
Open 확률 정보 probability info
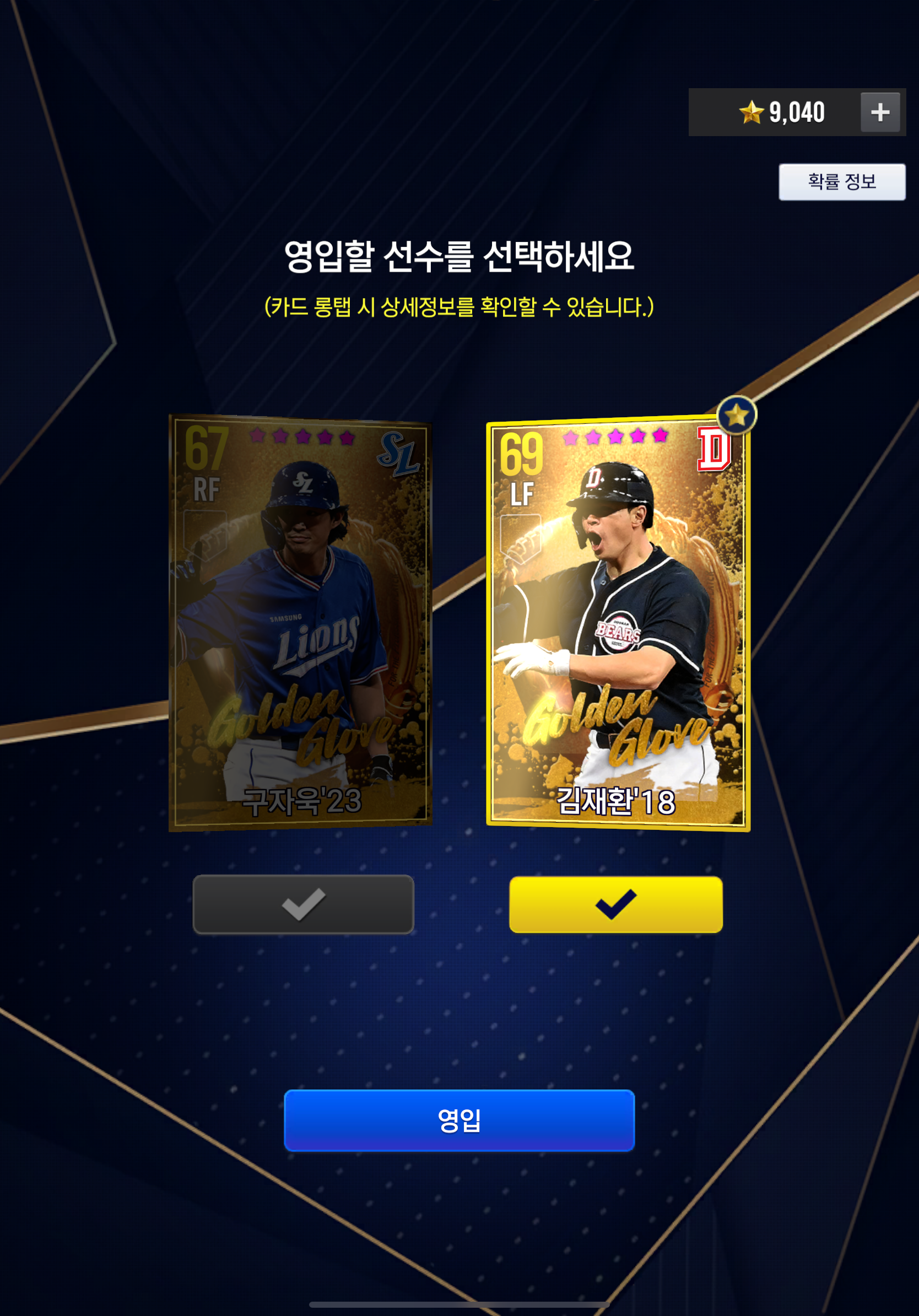(x=841, y=182)
